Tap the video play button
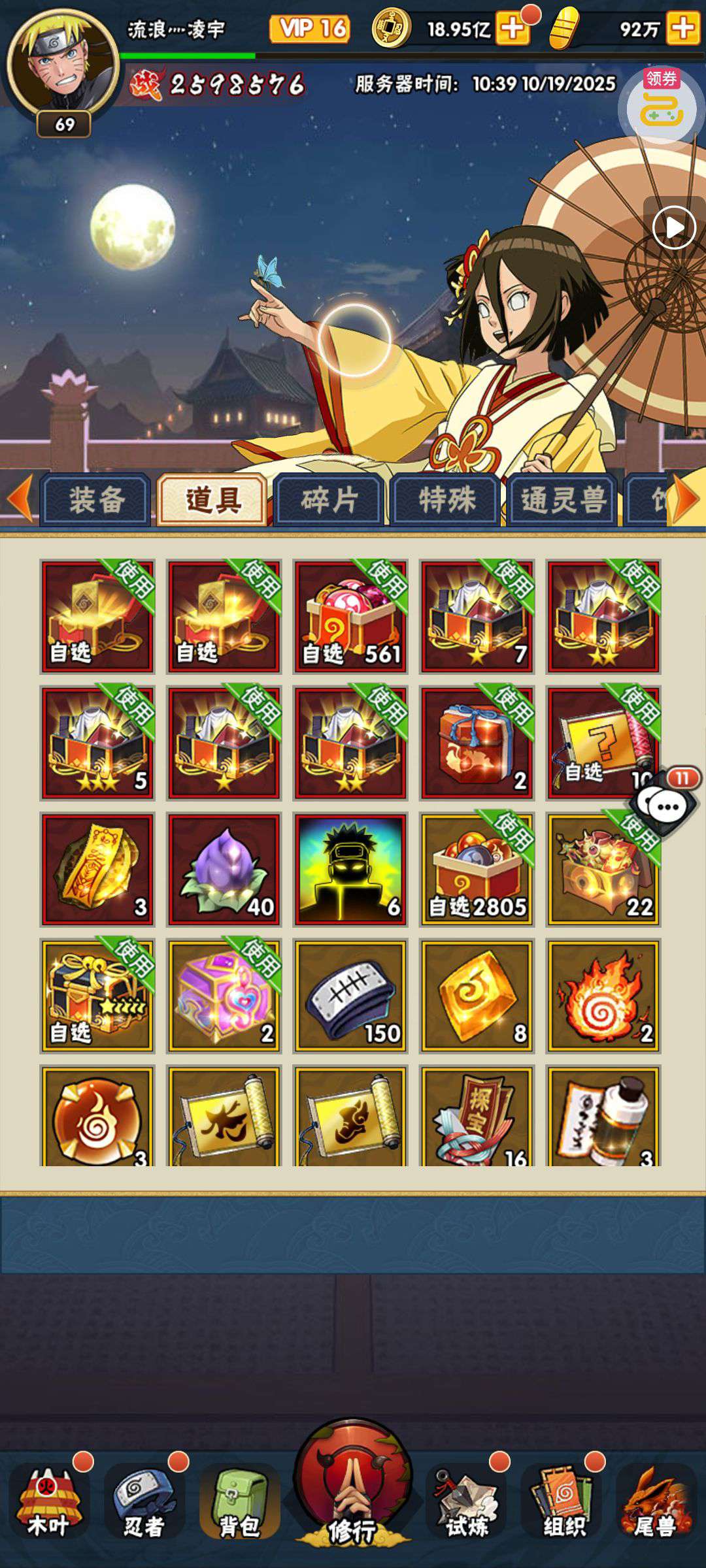The image size is (706, 1568). [674, 227]
